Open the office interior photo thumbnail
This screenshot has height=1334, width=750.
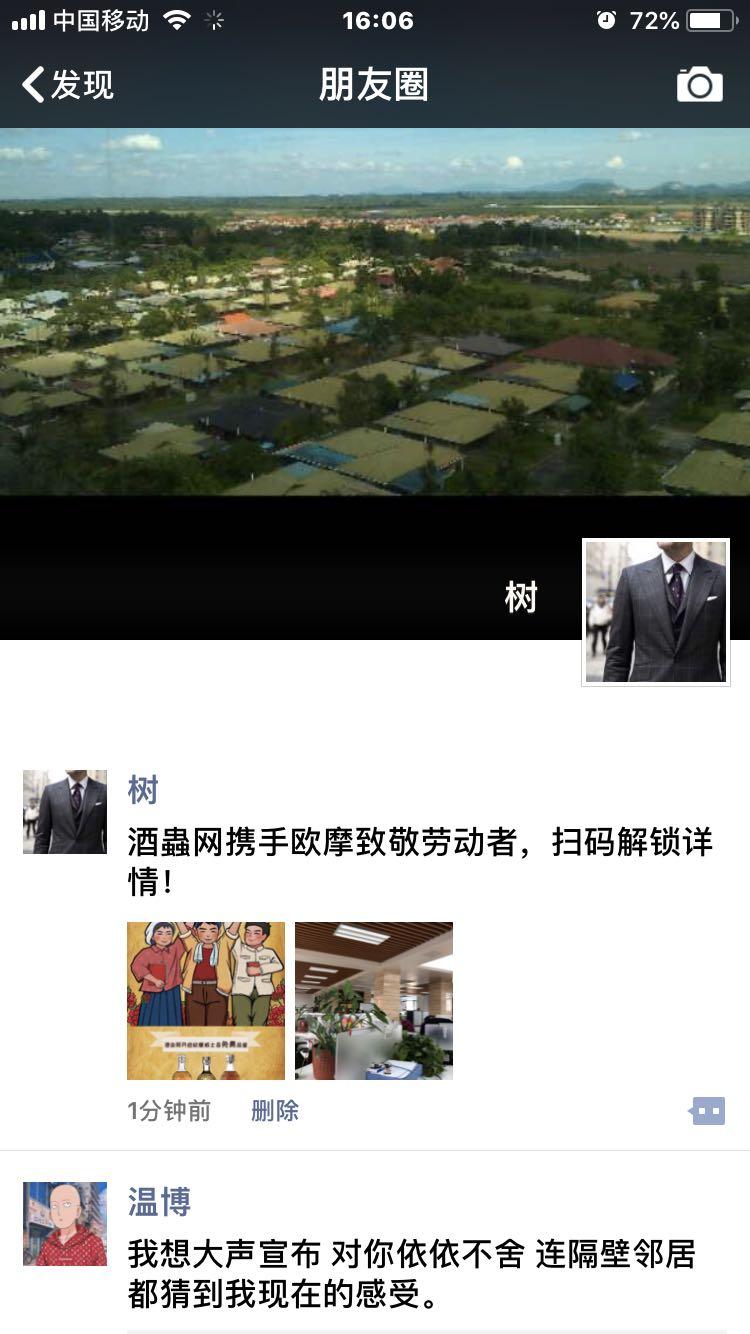pos(373,1000)
